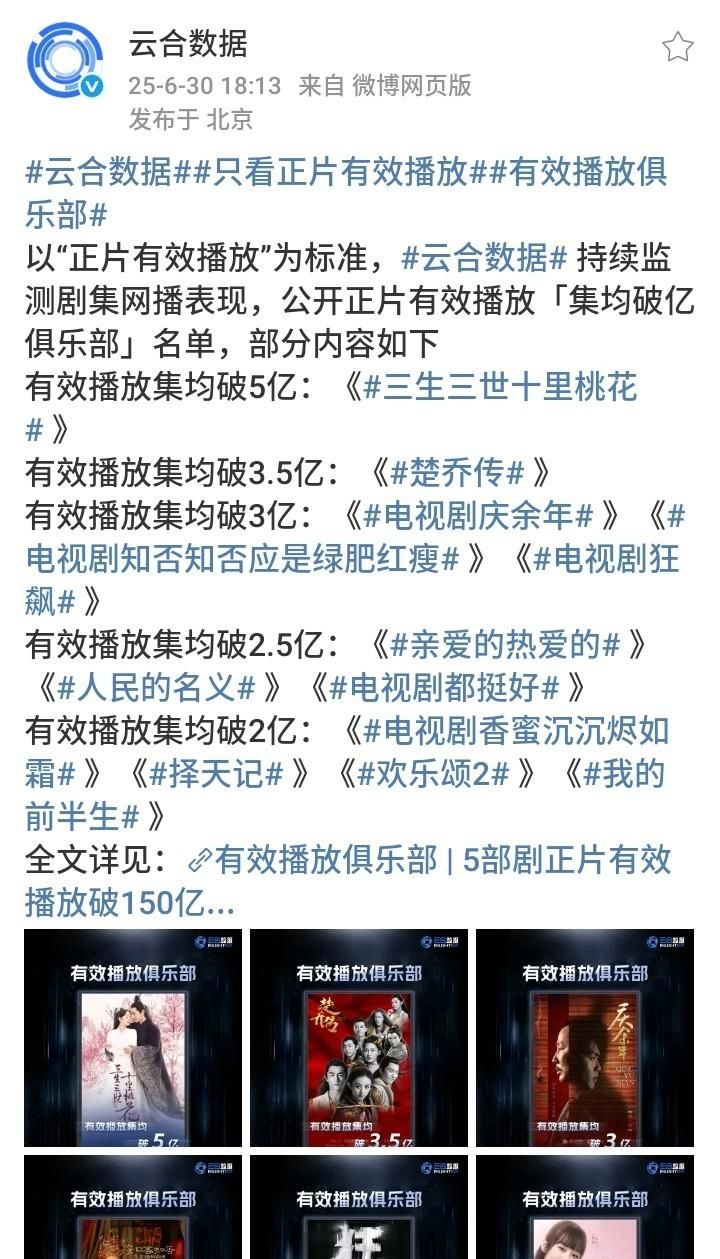The image size is (720, 1259).
Task: Open hashtag #择天记#
Action: point(217,774)
